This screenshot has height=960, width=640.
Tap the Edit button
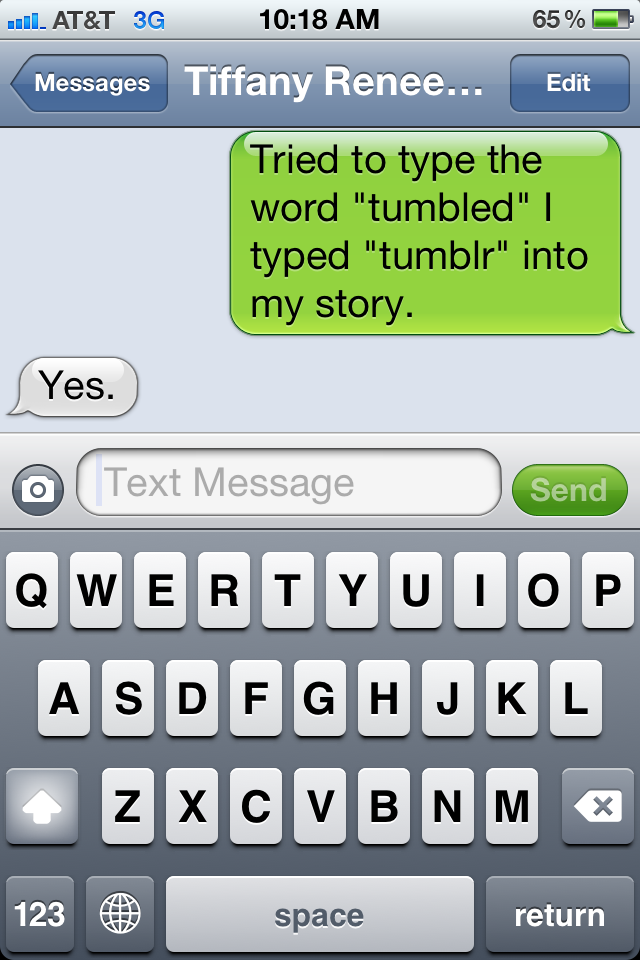pos(568,84)
